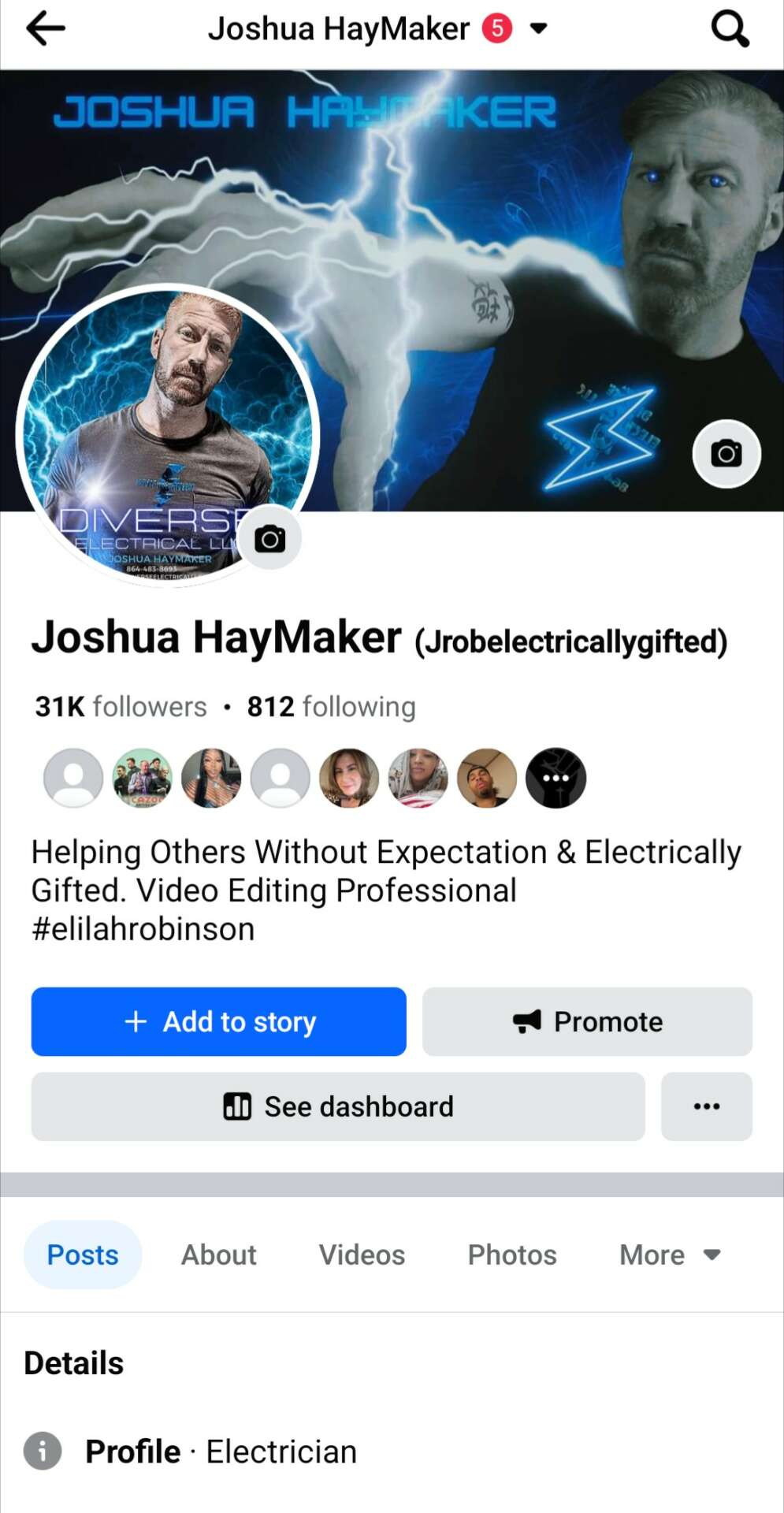Screen dimensions: 784x1513
Task: Open the three-dot more options button
Action: [x=706, y=1106]
